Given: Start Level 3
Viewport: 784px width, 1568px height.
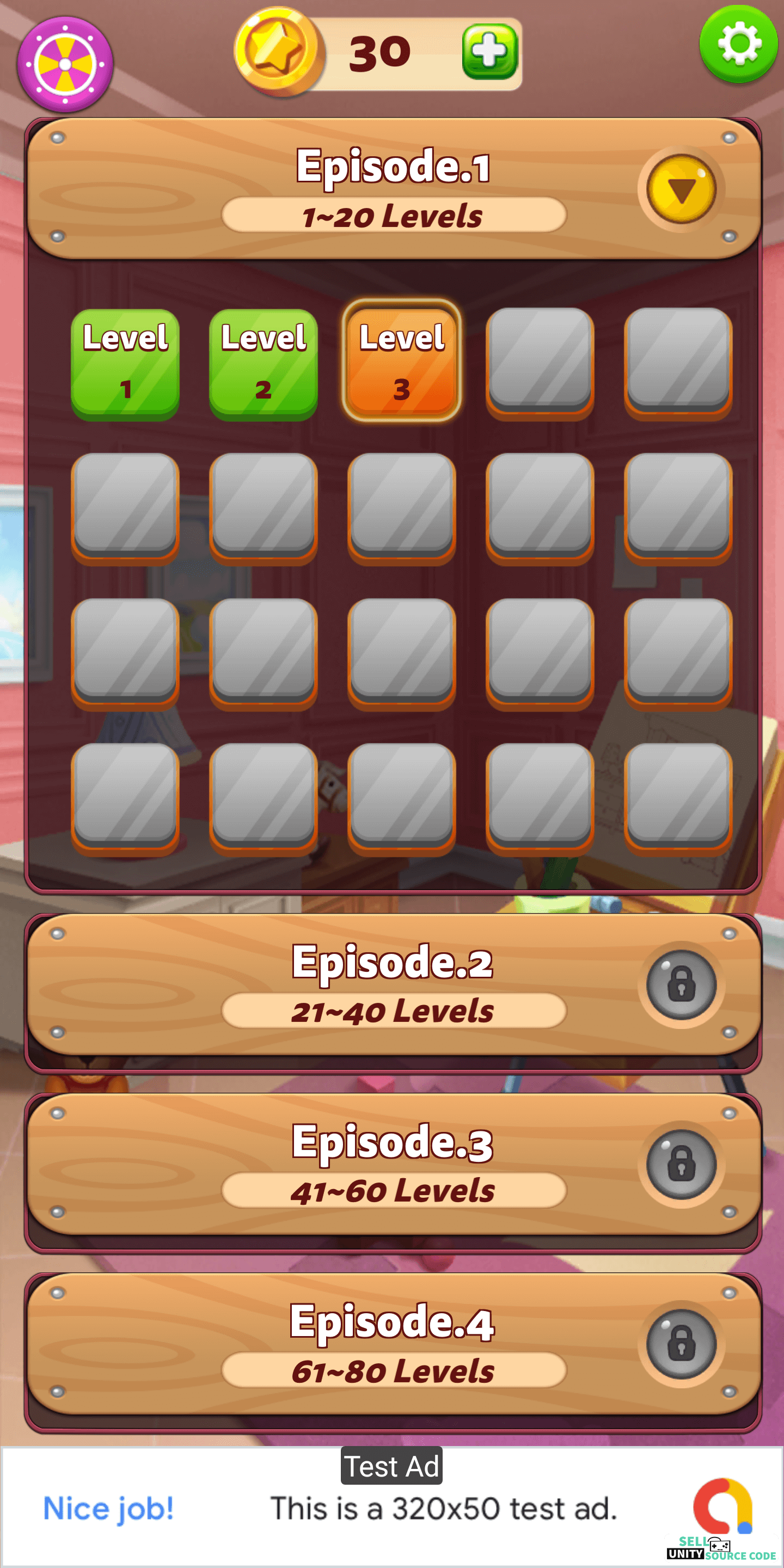Looking at the screenshot, I should [x=402, y=361].
